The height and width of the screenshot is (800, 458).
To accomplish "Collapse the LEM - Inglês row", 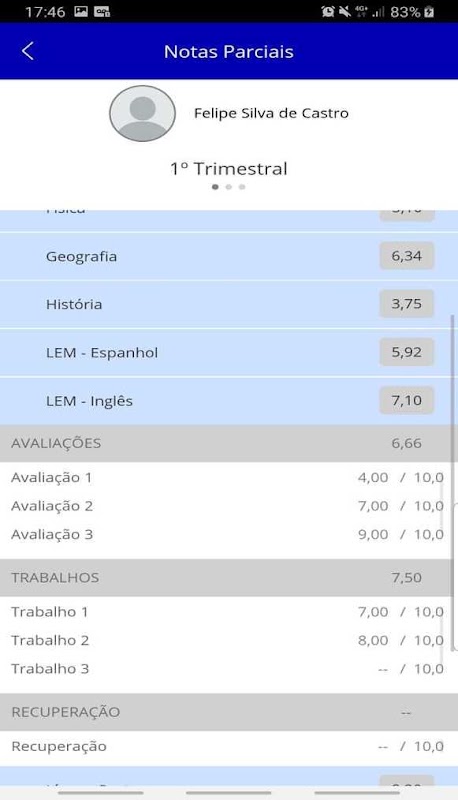I will pyautogui.click(x=229, y=401).
